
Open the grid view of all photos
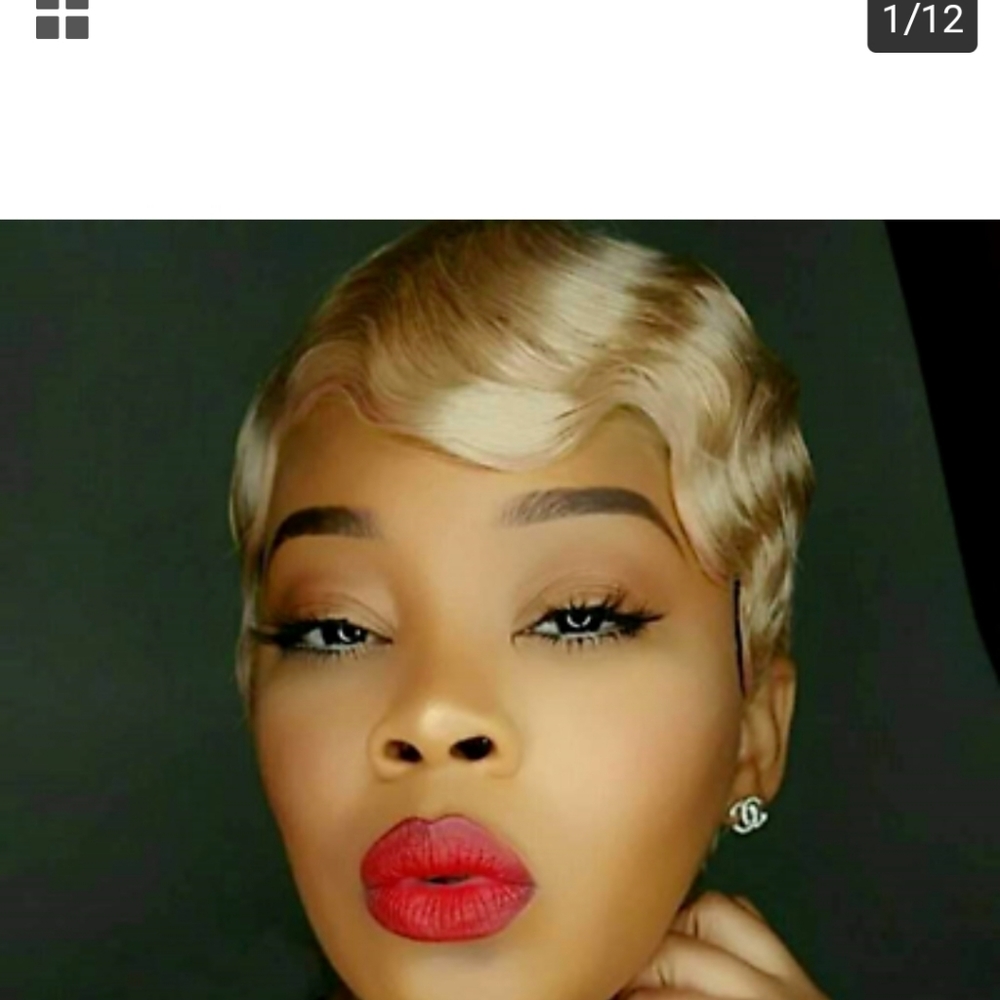(62, 18)
